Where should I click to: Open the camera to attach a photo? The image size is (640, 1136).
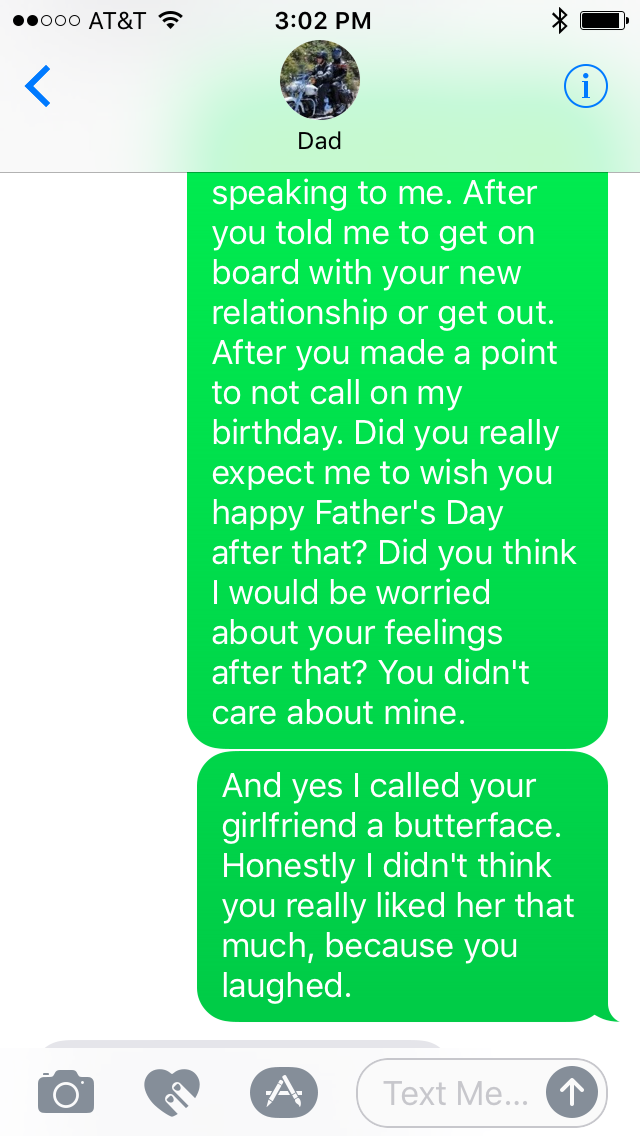coord(66,1092)
